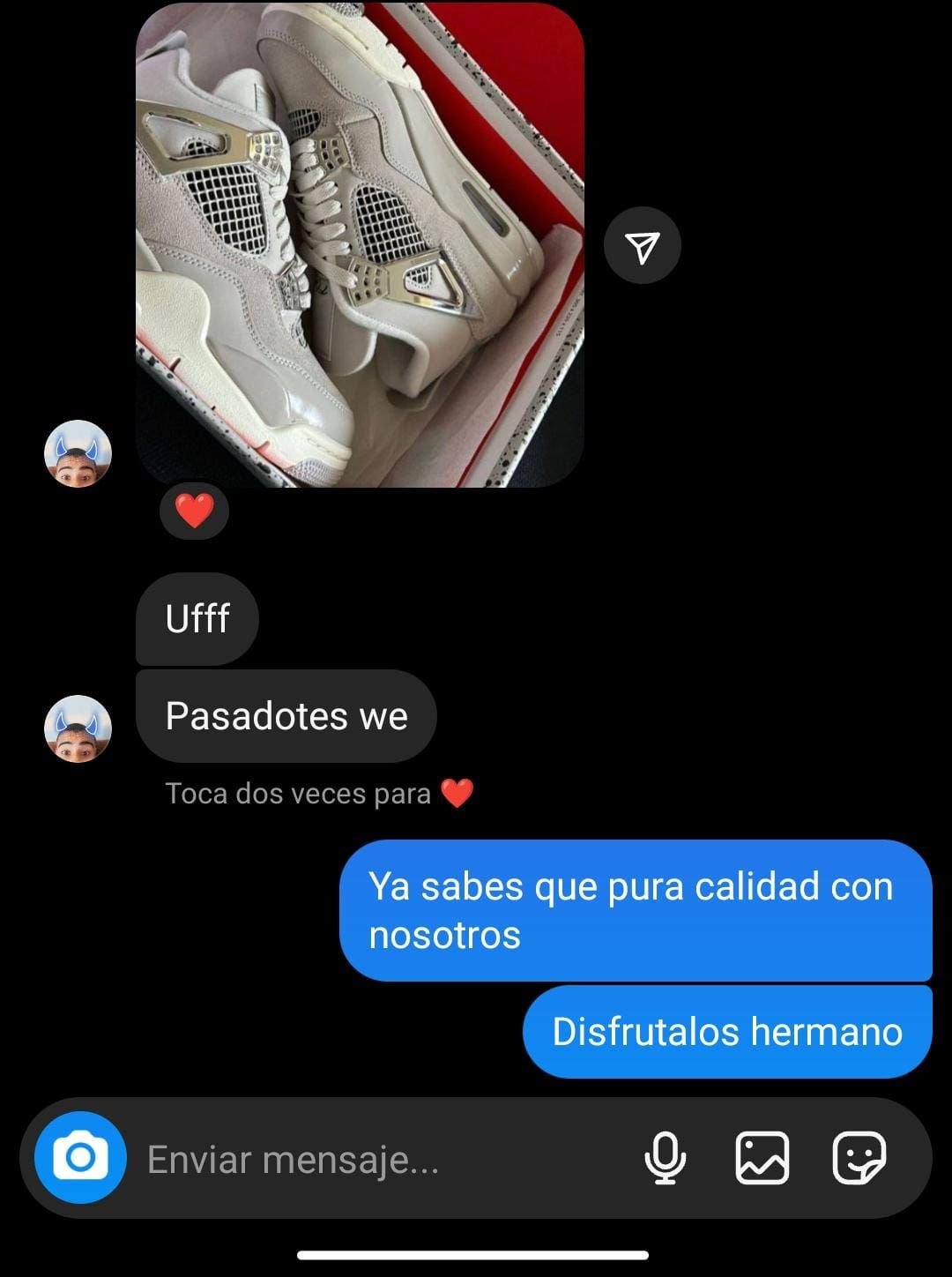Tap the heart reaction under the photo
The image size is (952, 1277).
click(x=194, y=511)
